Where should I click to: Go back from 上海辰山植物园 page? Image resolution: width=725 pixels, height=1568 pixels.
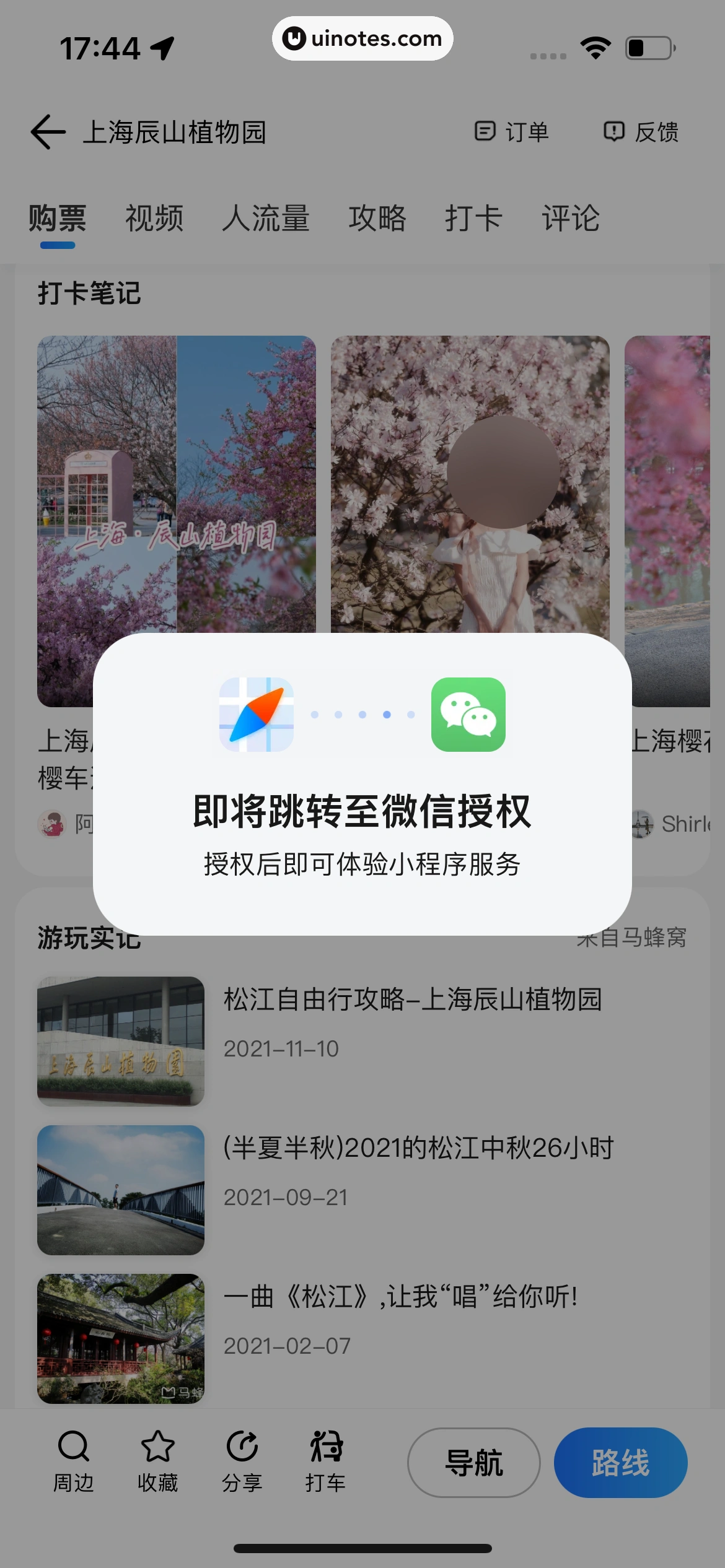[48, 132]
